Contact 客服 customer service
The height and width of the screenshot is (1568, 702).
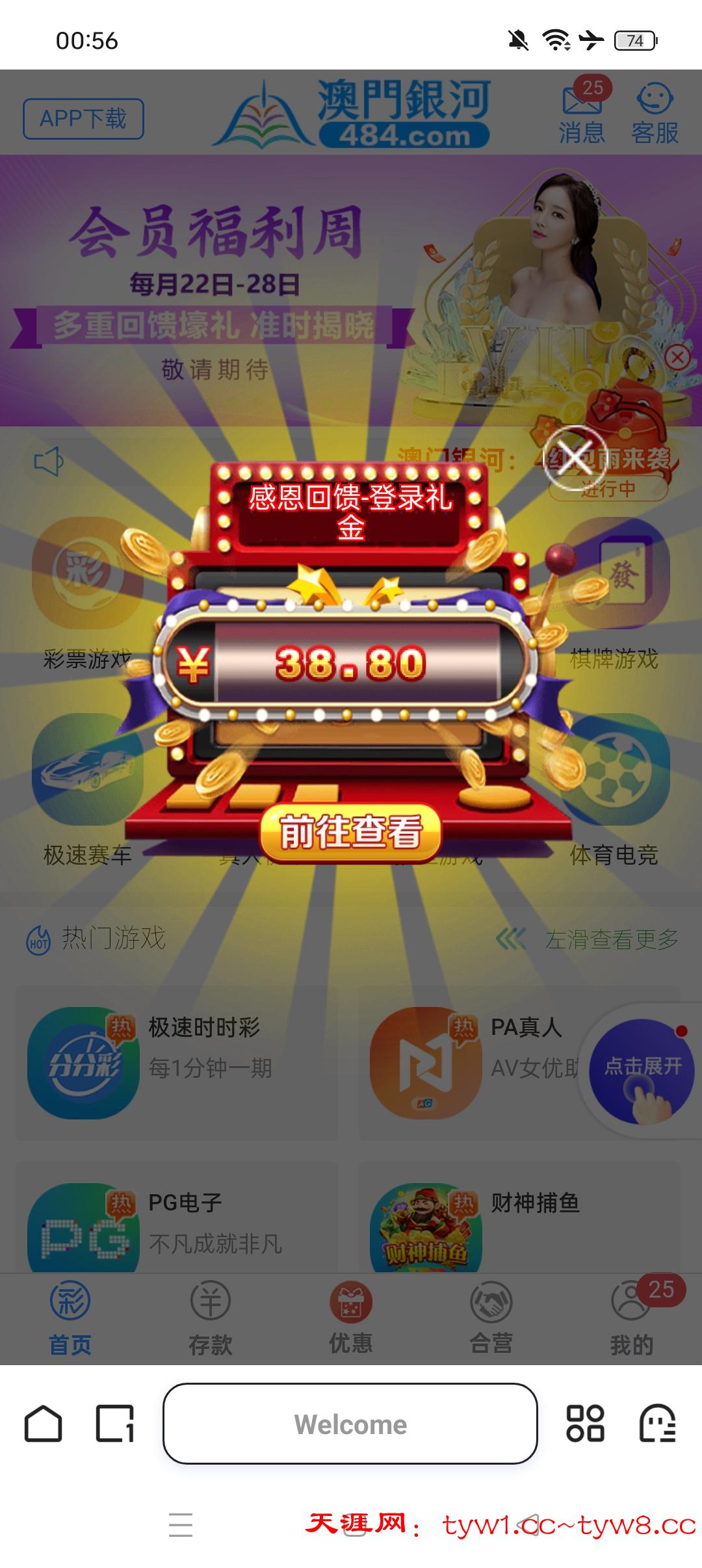[x=655, y=113]
